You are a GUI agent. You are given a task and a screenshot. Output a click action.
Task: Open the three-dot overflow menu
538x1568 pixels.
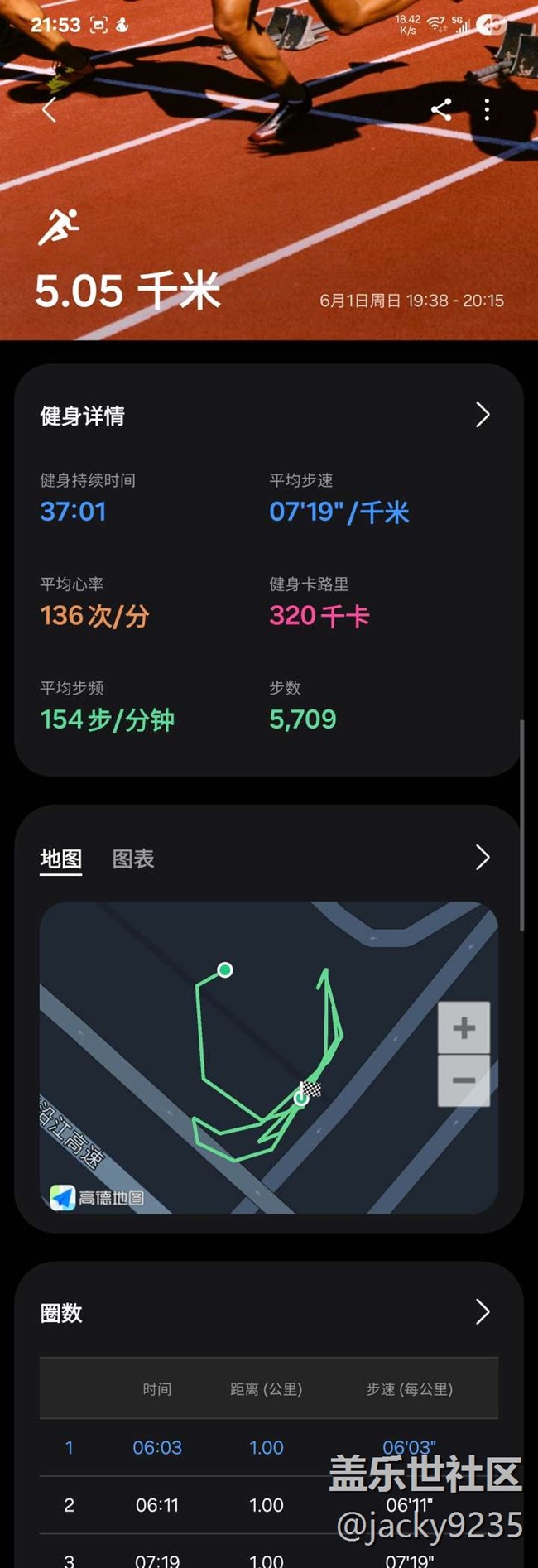487,109
